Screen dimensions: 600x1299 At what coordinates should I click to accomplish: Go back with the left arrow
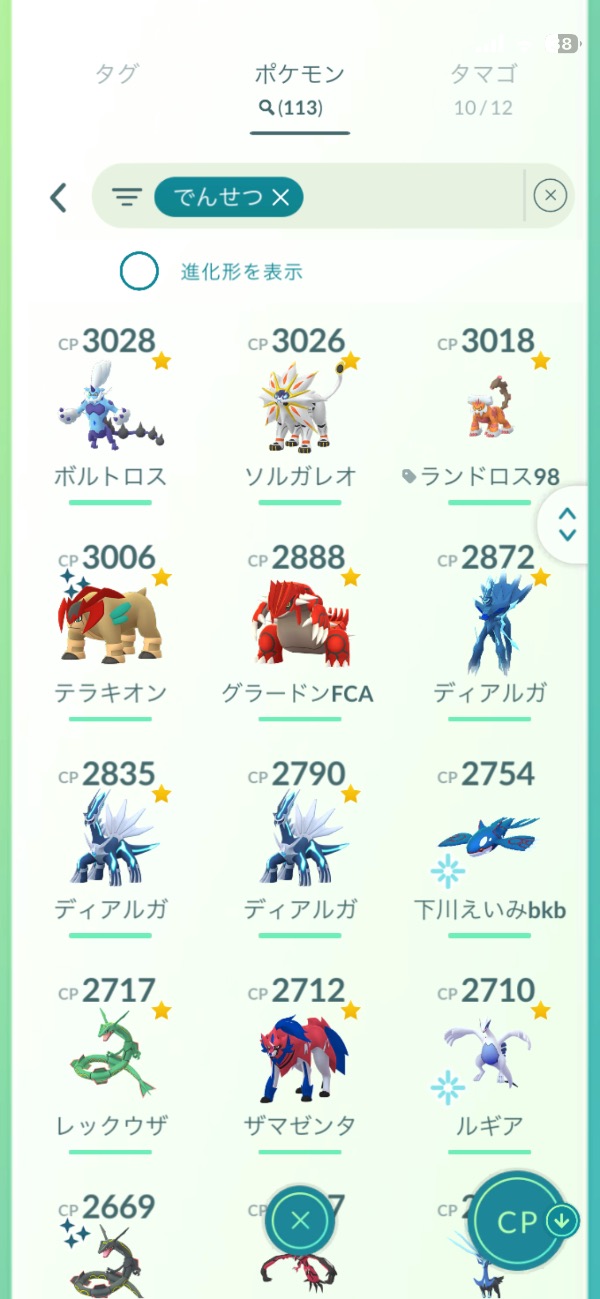pos(59,197)
